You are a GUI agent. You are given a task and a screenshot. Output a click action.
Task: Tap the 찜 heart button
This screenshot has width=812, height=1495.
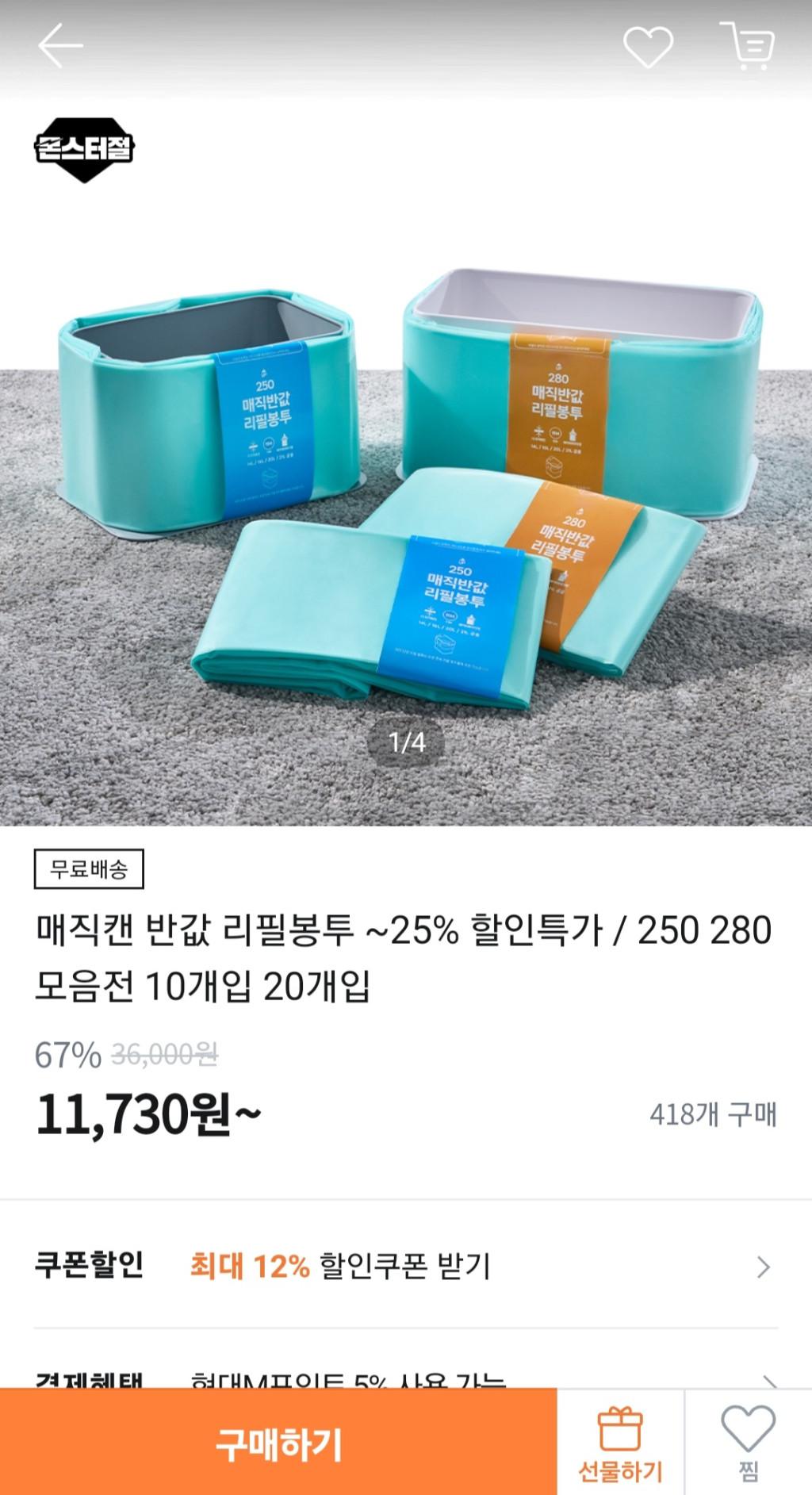[748, 1443]
